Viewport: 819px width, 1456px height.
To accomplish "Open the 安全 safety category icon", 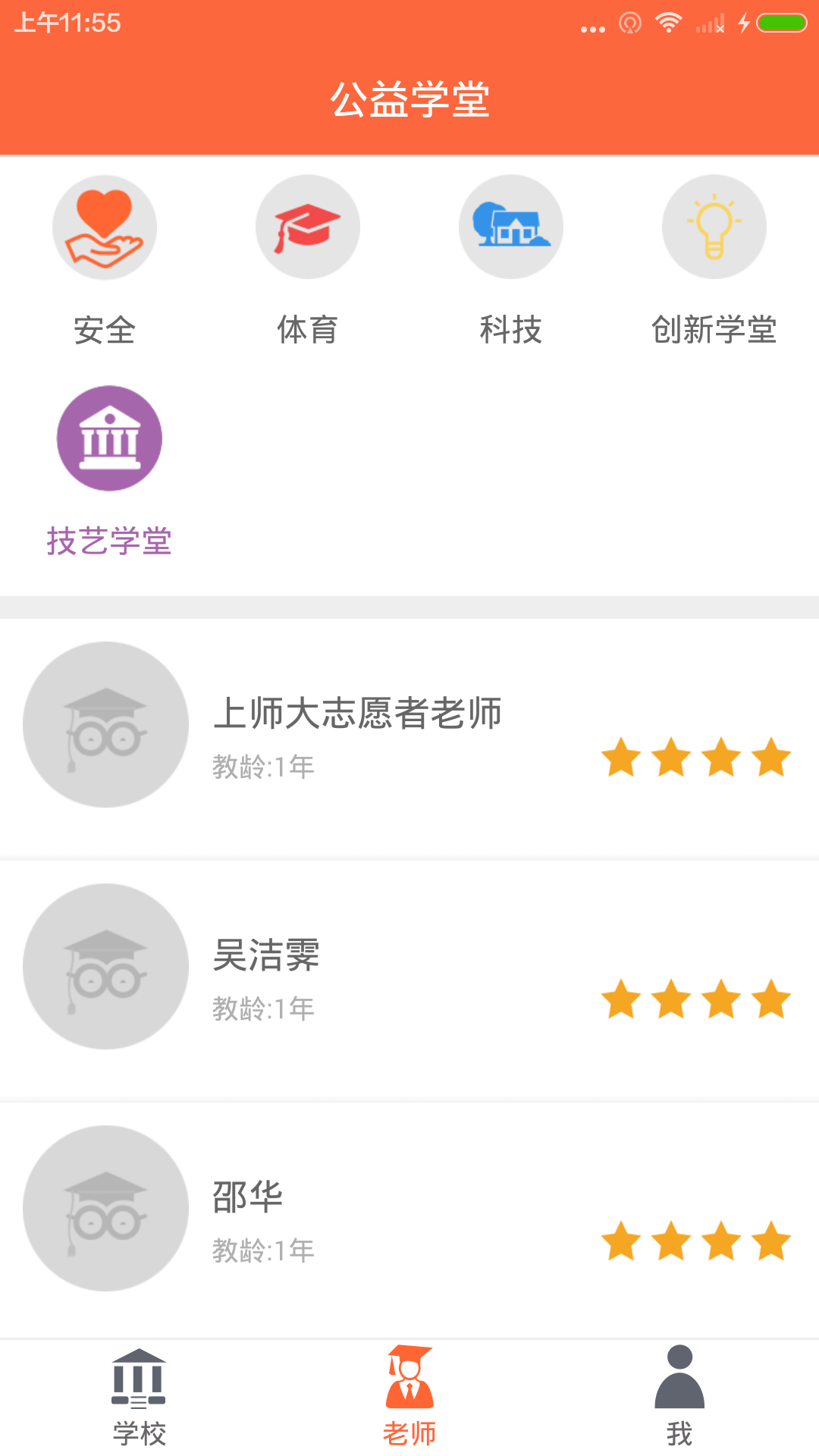I will 105,227.
